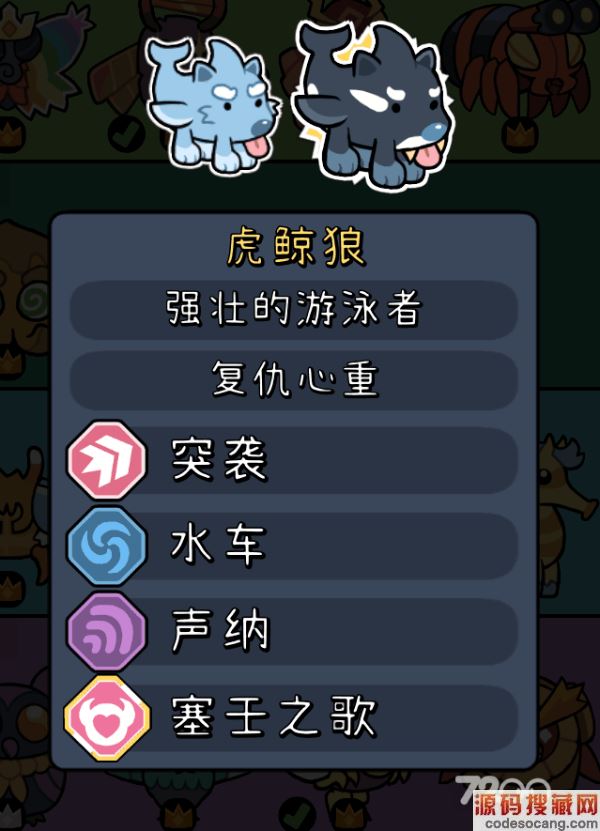Open the 强壮的游泳者 trait
Image resolution: width=600 pixels, height=831 pixels.
pyautogui.click(x=293, y=311)
